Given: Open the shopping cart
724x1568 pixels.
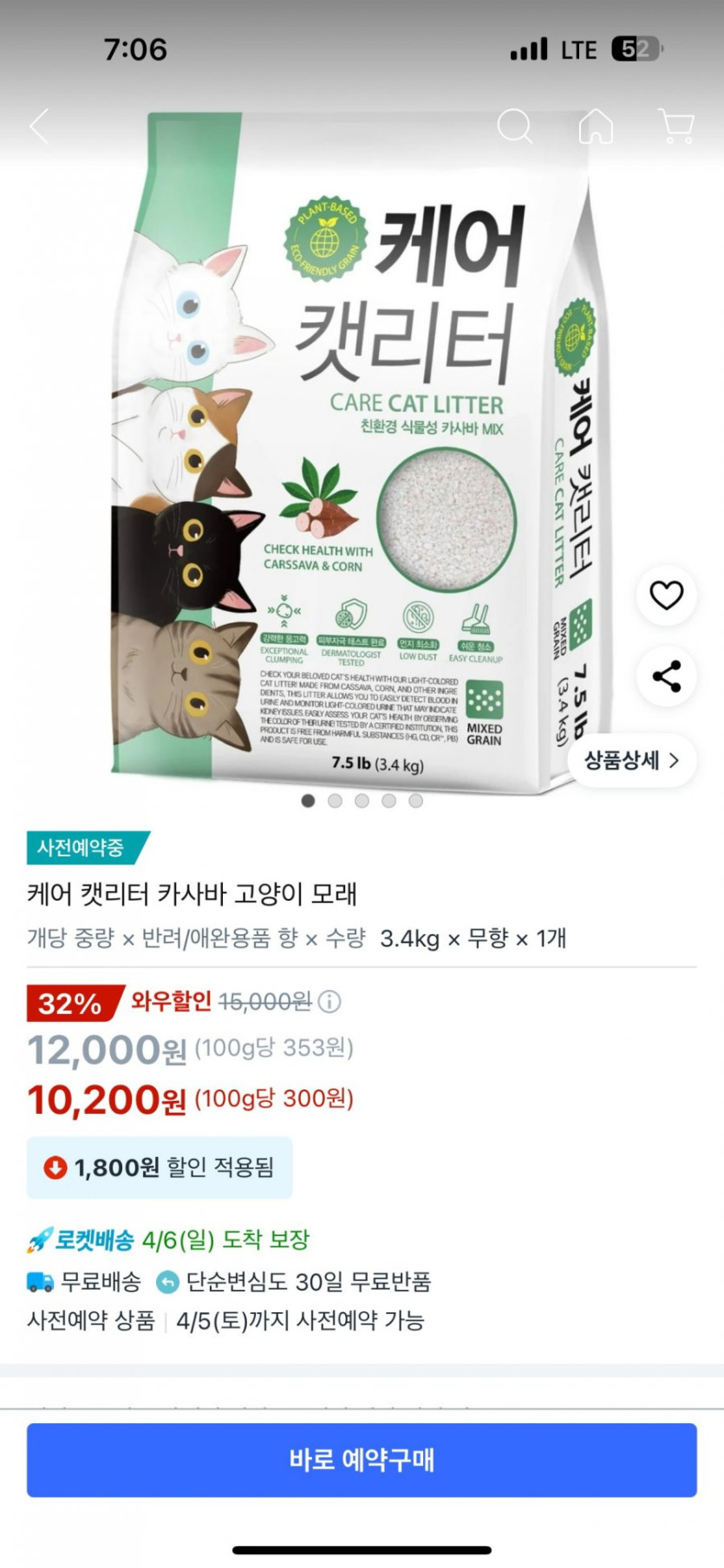Looking at the screenshot, I should coord(677,127).
